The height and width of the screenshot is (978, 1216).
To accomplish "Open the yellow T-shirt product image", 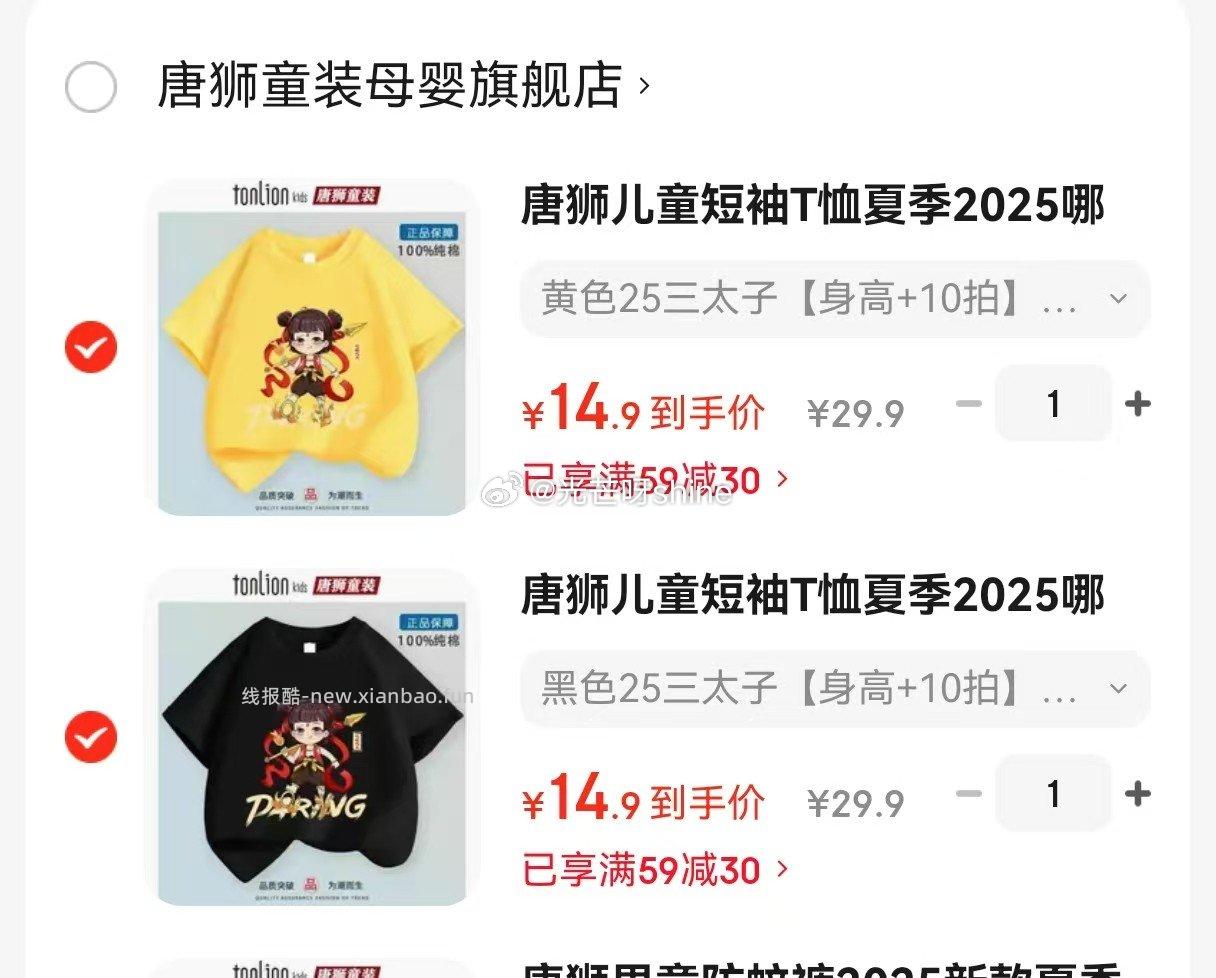I will point(311,347).
